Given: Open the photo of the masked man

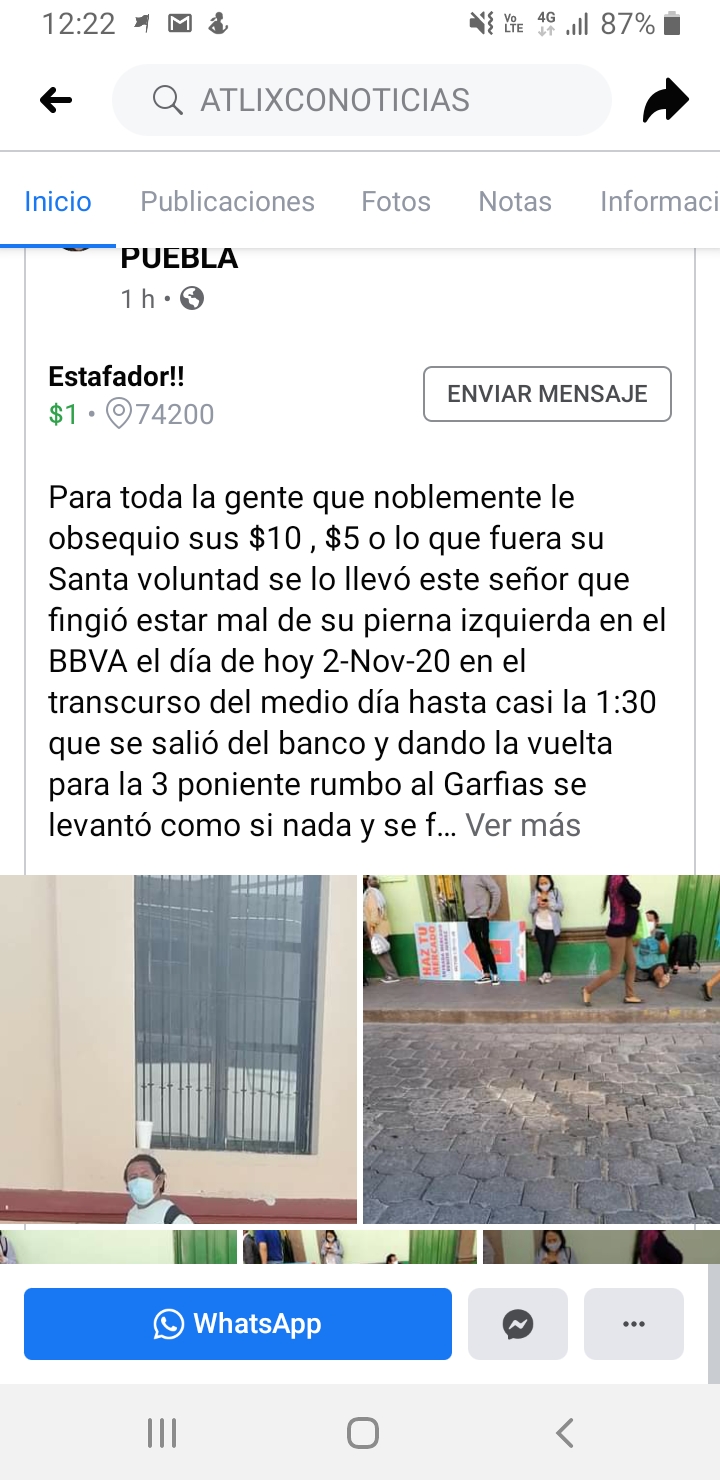Looking at the screenshot, I should pyautogui.click(x=178, y=1048).
